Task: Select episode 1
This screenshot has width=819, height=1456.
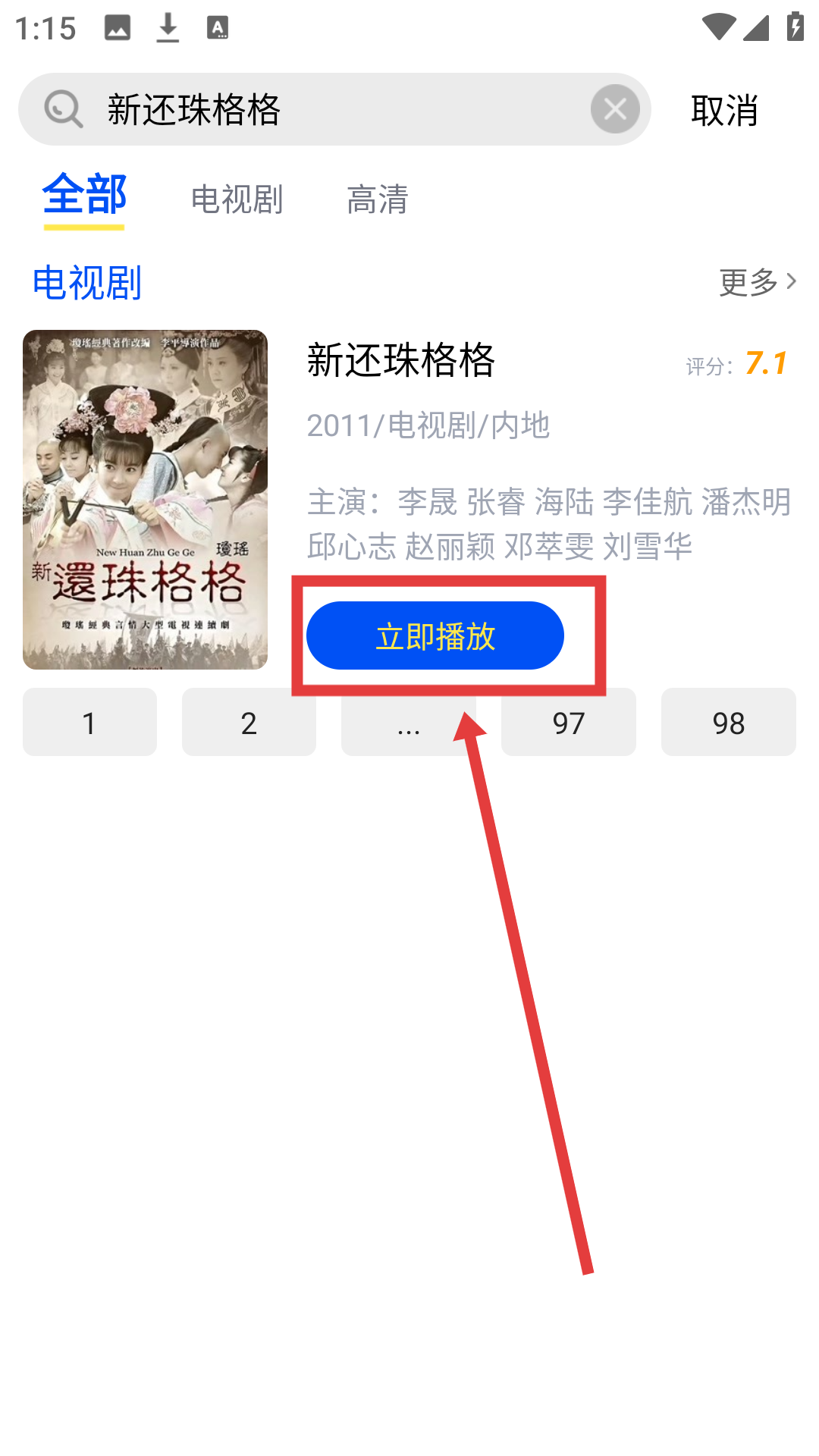Action: click(89, 722)
